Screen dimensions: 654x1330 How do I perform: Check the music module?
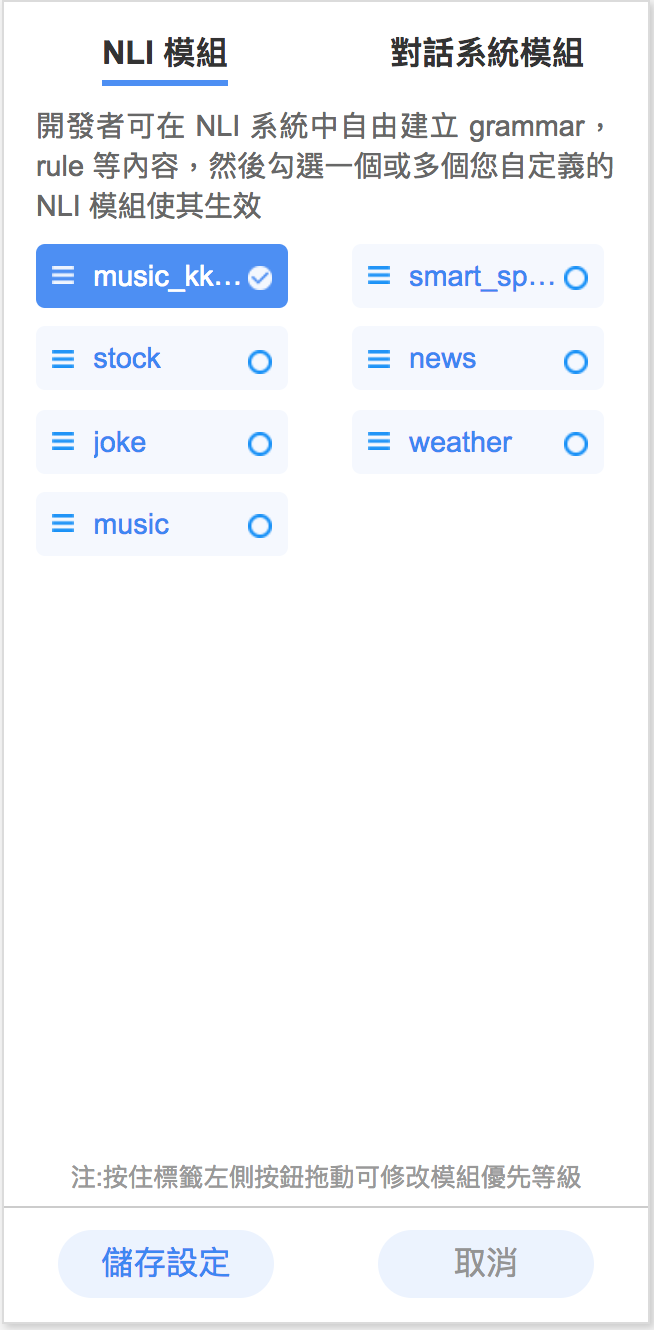click(x=260, y=525)
